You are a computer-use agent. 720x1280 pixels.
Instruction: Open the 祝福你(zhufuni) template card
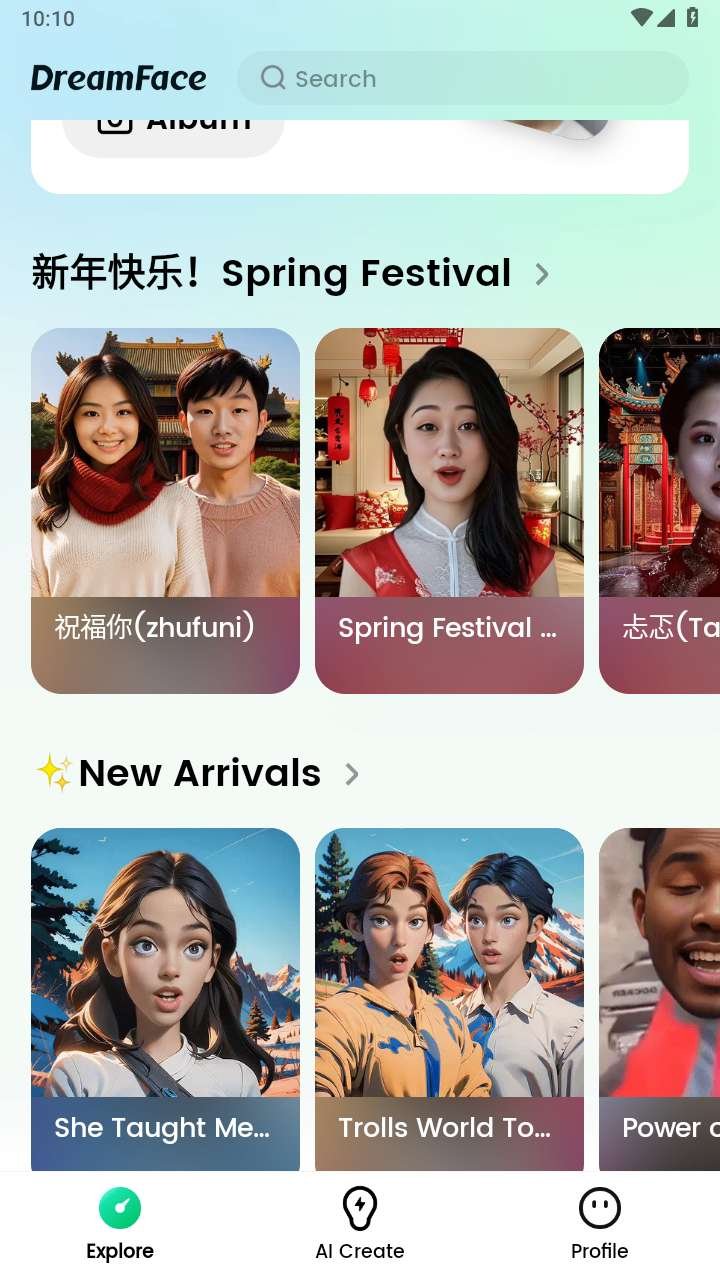165,510
